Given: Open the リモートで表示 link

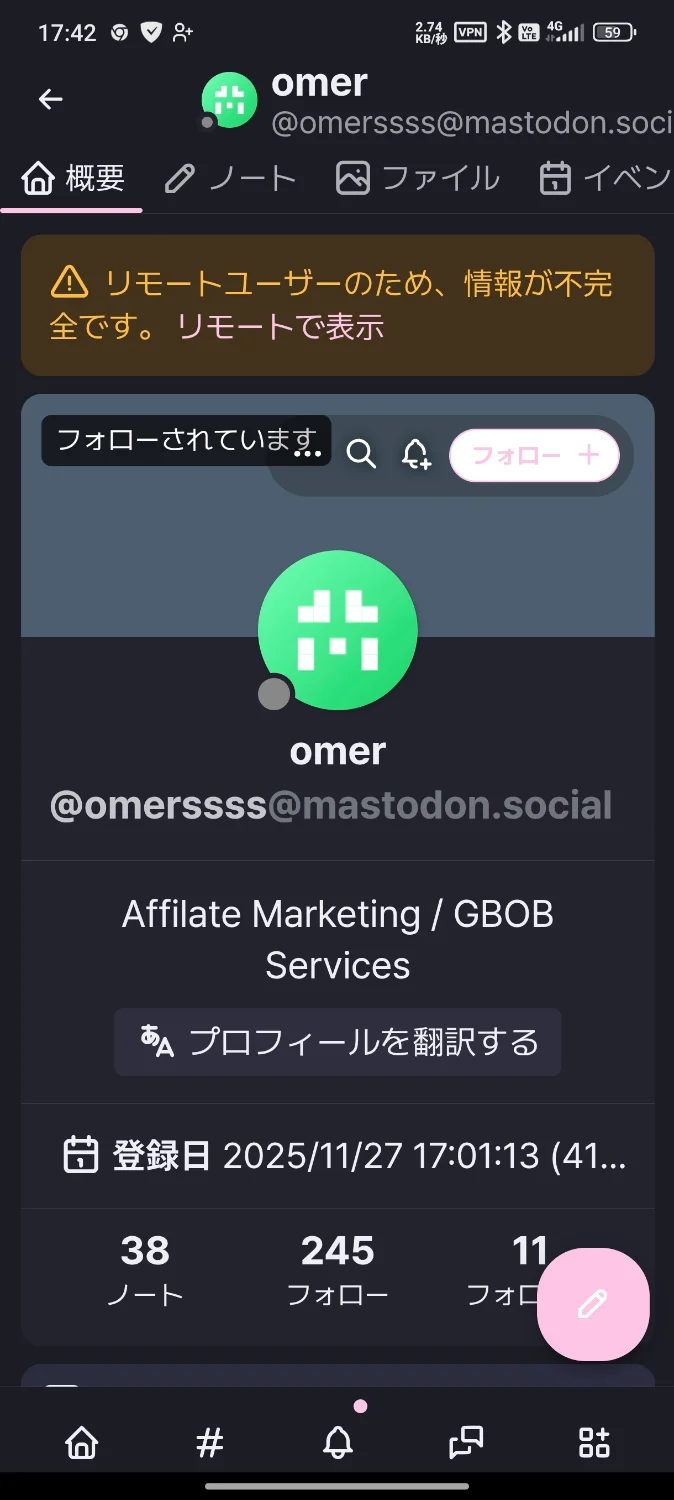Looking at the screenshot, I should click(x=281, y=326).
